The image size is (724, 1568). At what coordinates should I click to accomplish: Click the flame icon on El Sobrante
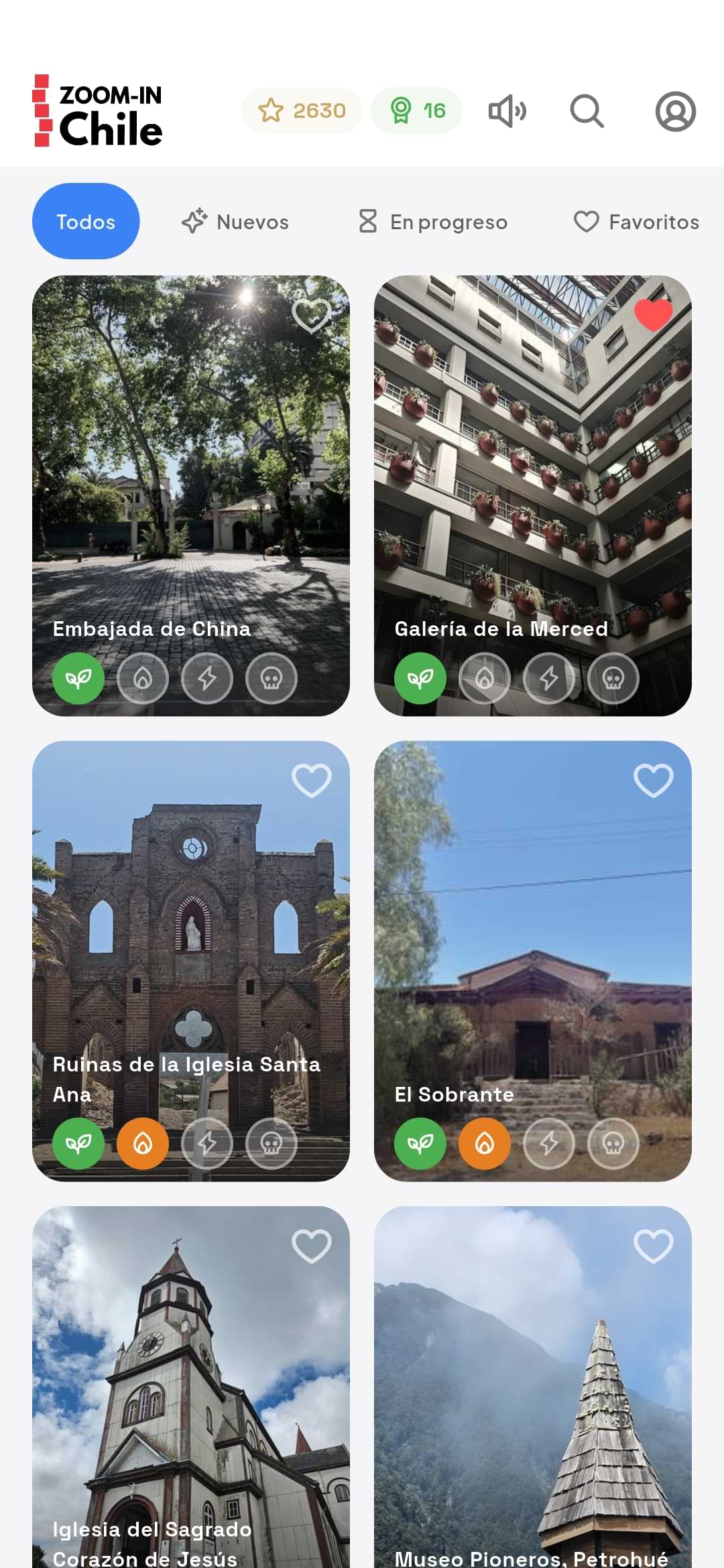[x=484, y=1144]
